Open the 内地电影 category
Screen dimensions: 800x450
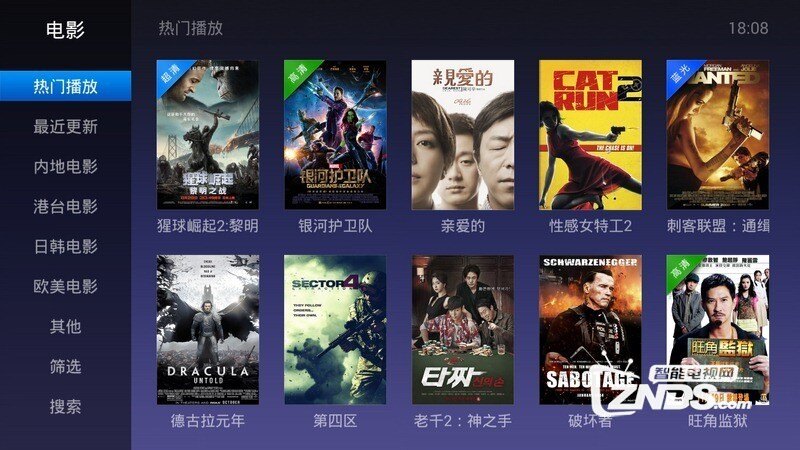point(65,167)
